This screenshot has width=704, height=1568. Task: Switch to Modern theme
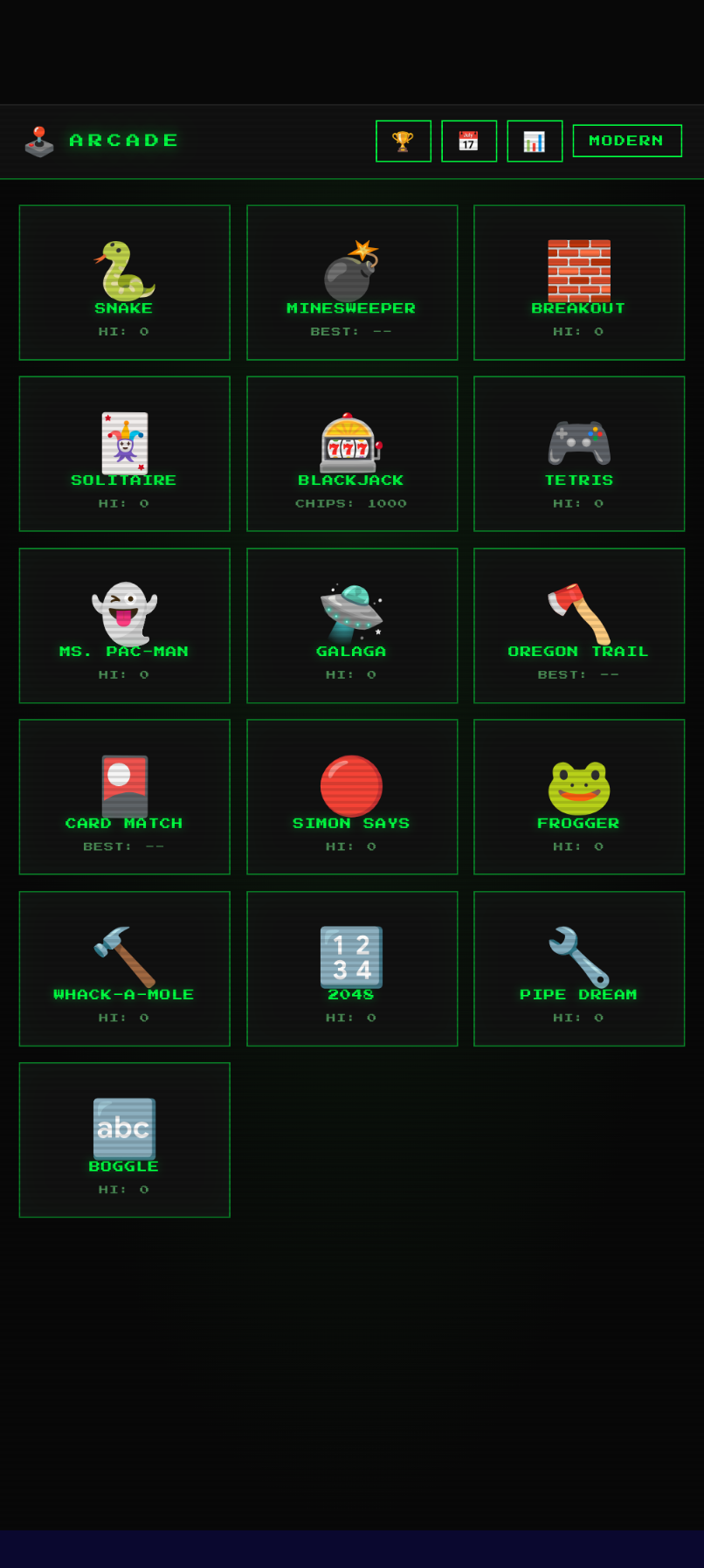point(626,140)
